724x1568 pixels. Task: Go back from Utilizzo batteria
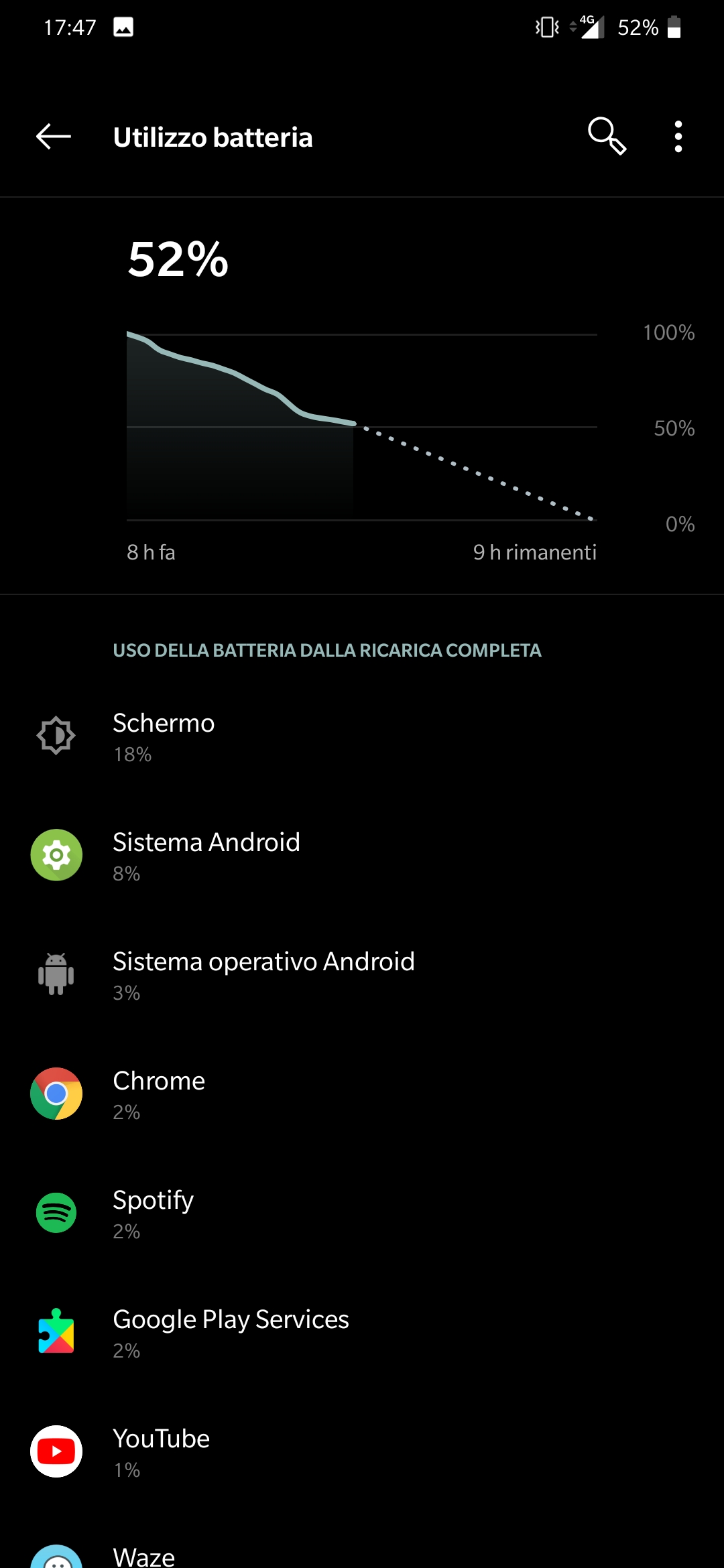coord(54,137)
